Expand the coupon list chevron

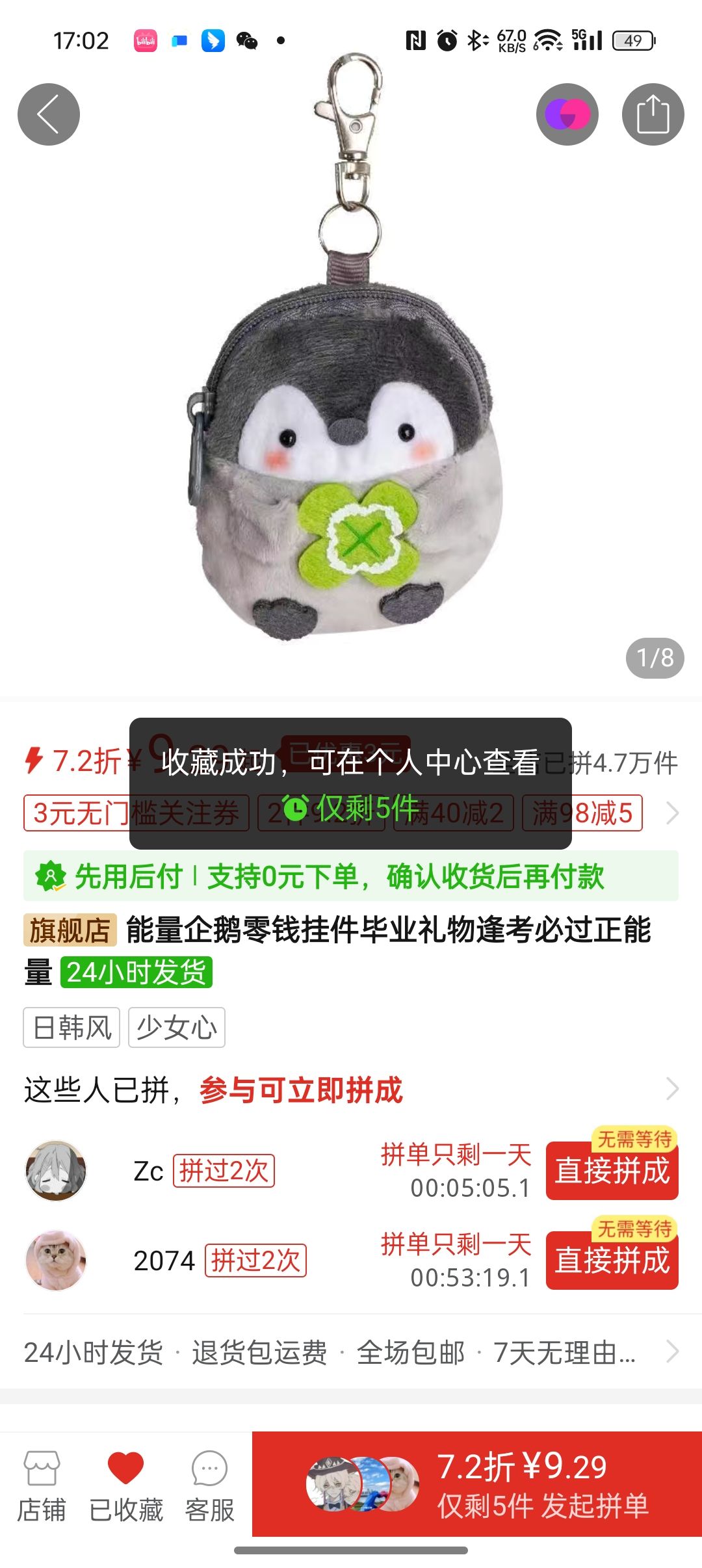673,813
